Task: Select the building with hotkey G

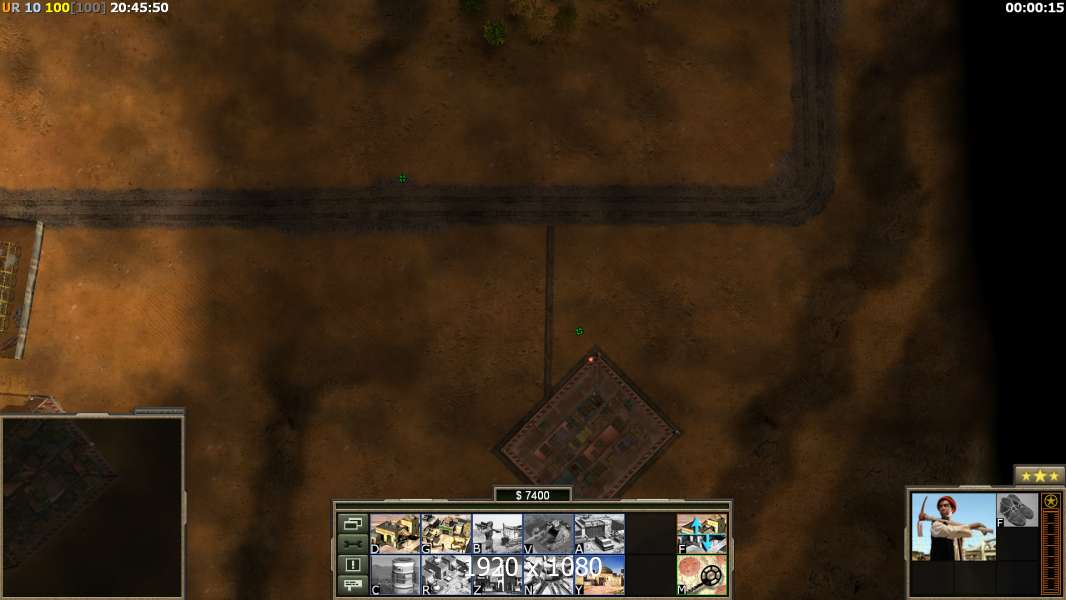Action: point(446,533)
